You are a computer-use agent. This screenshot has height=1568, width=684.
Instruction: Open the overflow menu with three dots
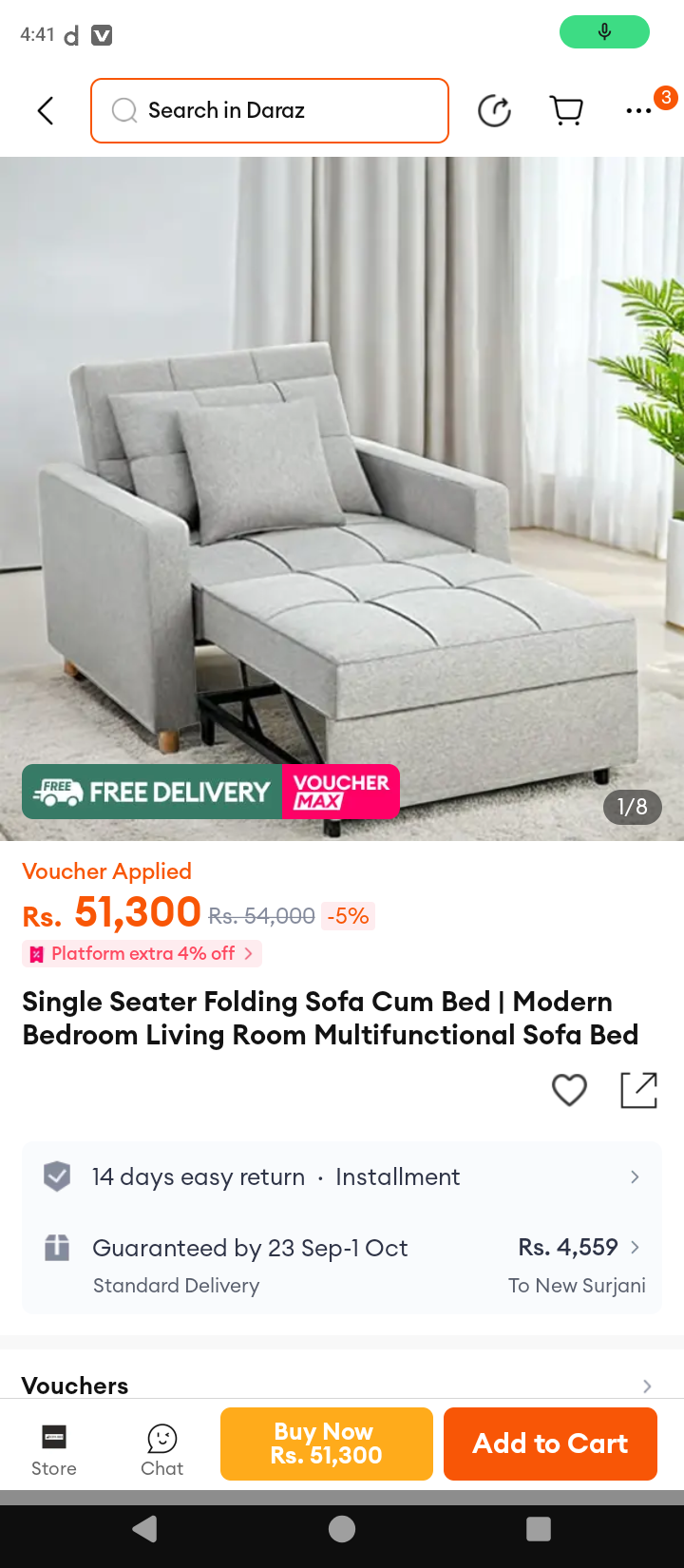639,111
